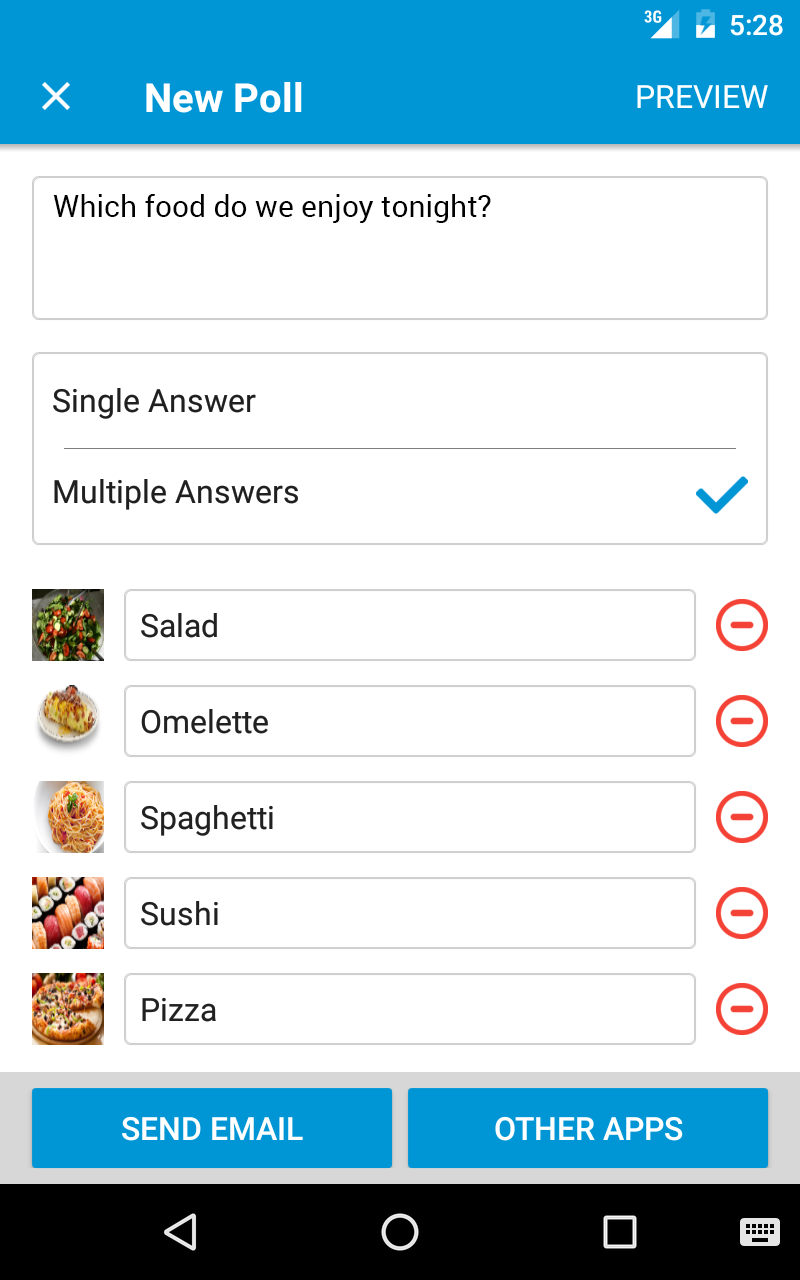Share the poll via SEND EMAIL
This screenshot has width=800, height=1280.
click(x=212, y=1128)
